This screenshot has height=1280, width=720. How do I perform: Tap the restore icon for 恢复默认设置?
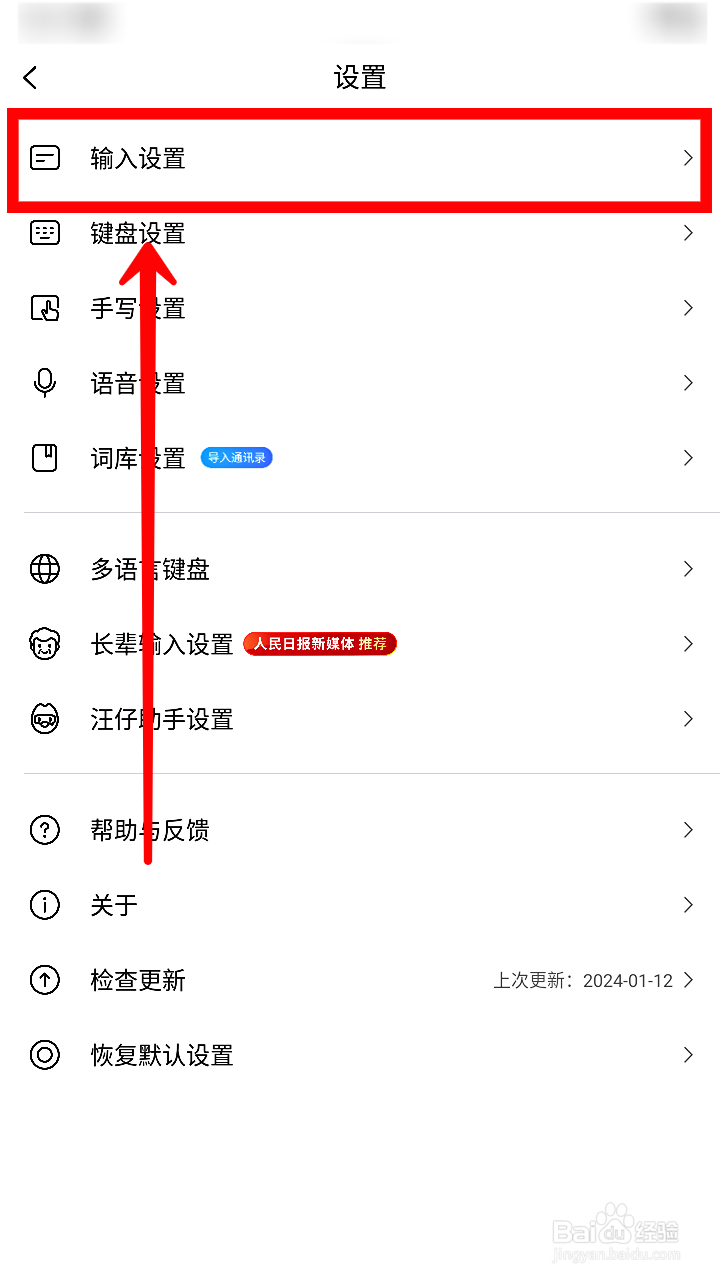(x=45, y=1055)
